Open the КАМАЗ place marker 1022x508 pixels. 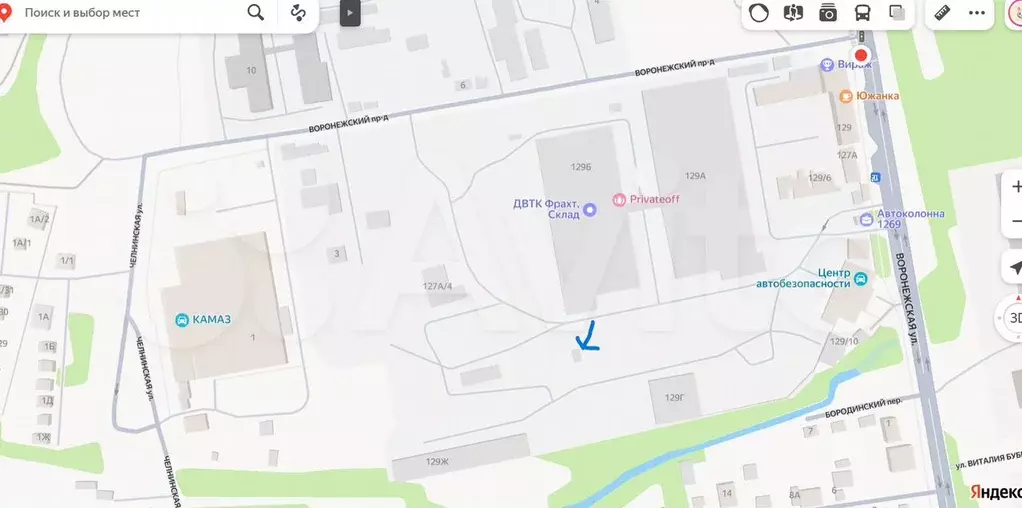182,320
